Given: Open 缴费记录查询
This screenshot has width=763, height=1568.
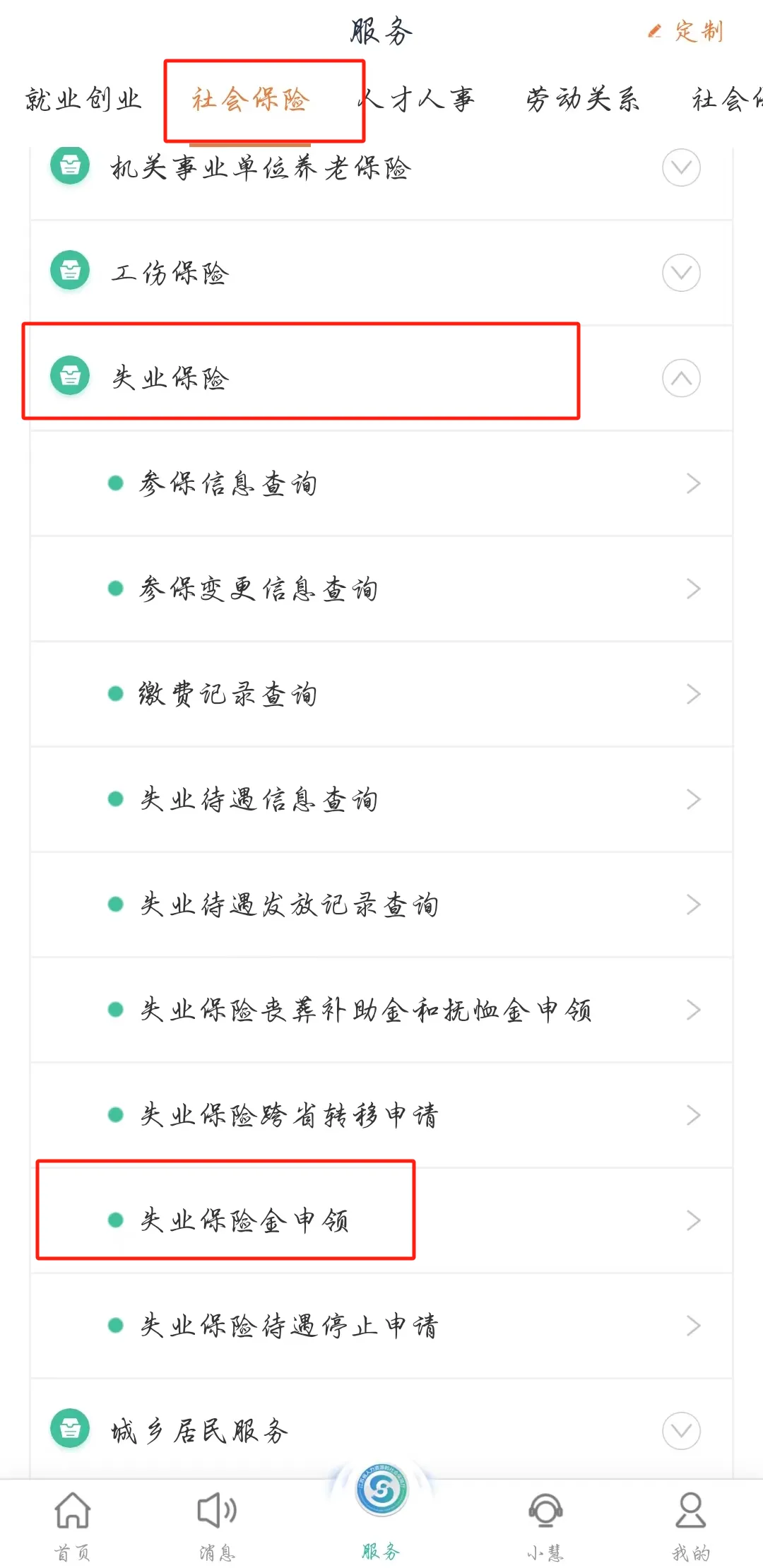Looking at the screenshot, I should 381,694.
